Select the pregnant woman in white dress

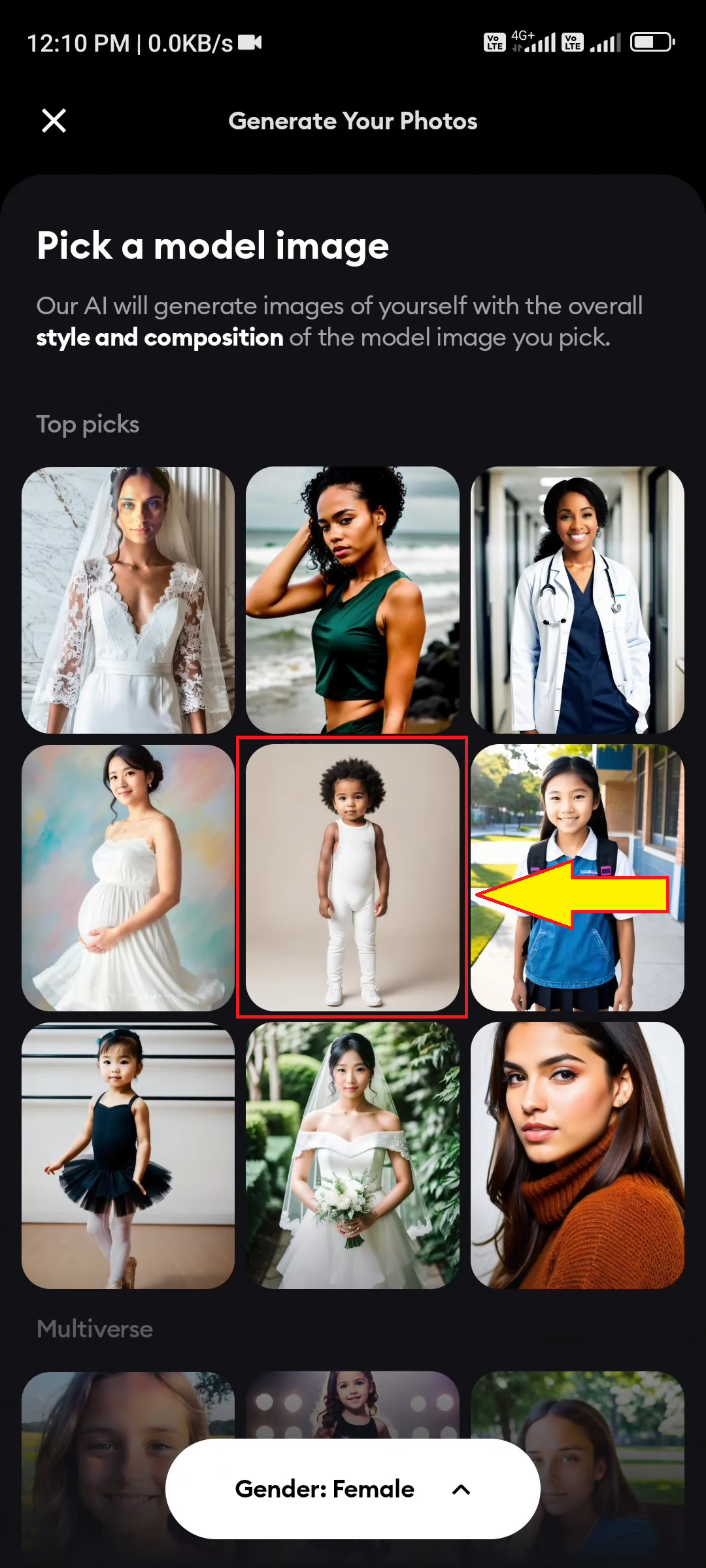128,877
